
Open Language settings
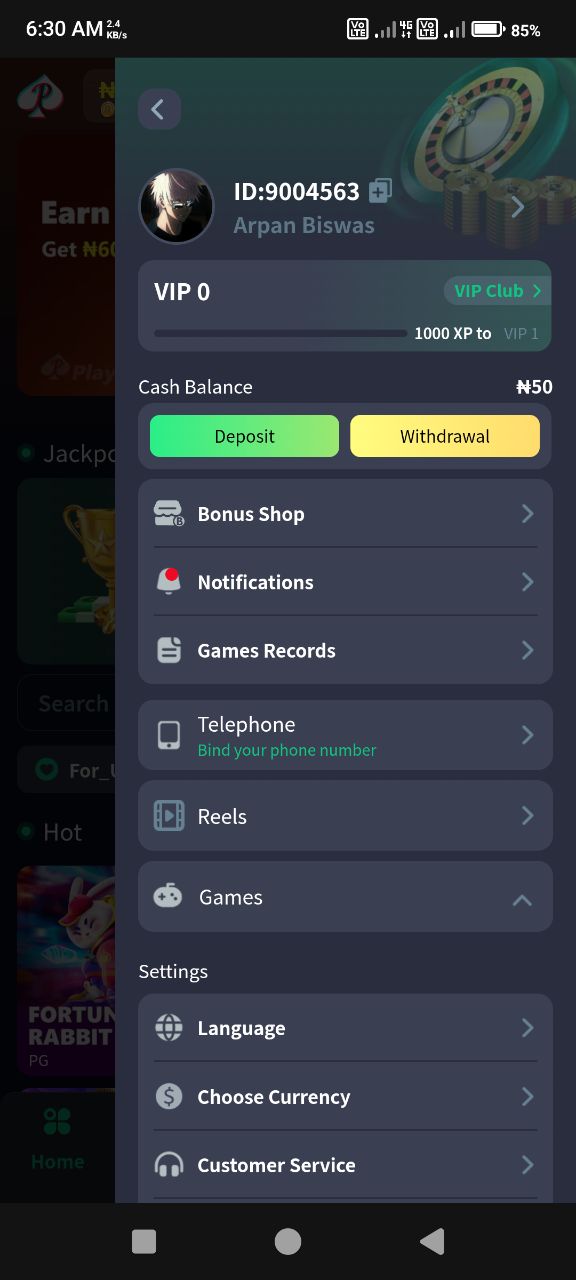point(345,1028)
